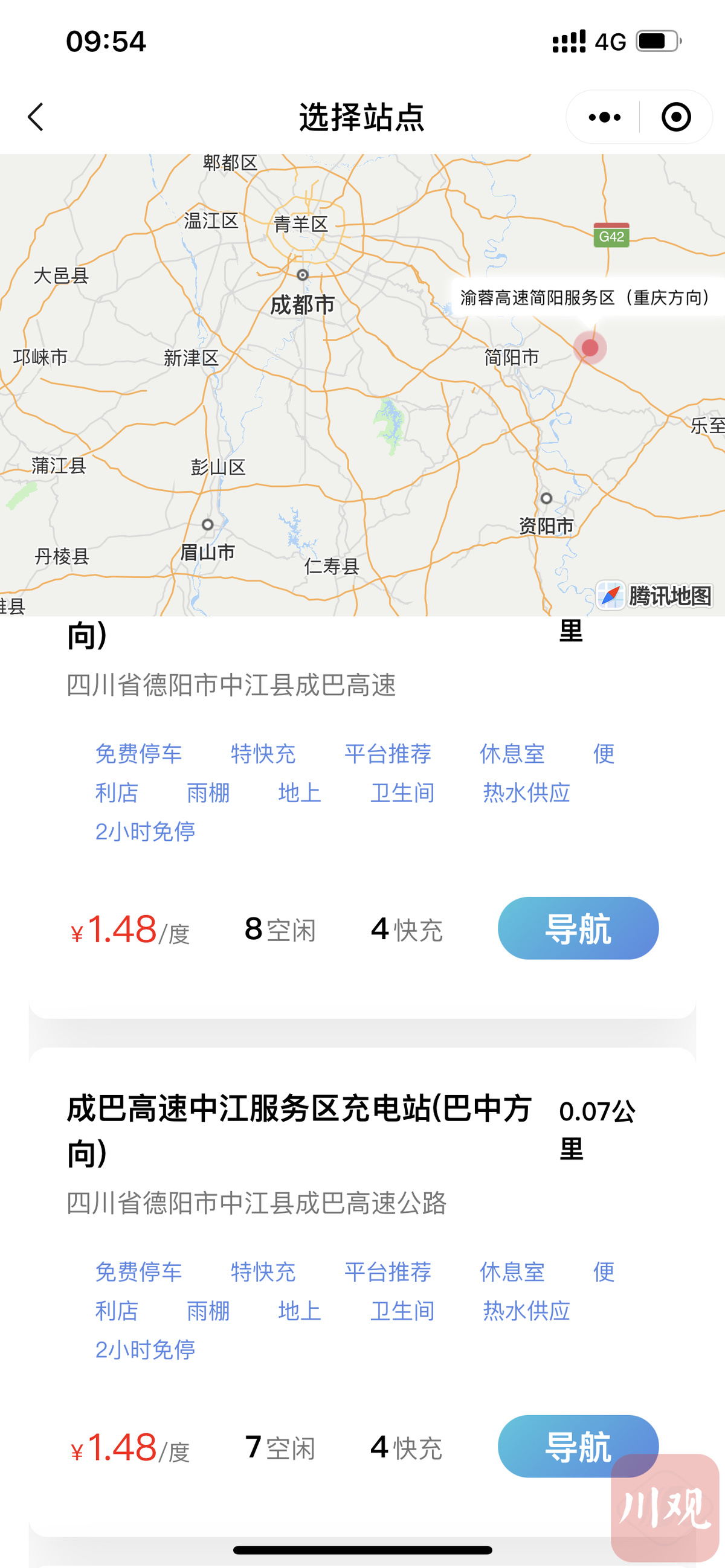This screenshot has height=1568, width=725.
Task: Tap the red station marker on the map
Action: [x=589, y=348]
